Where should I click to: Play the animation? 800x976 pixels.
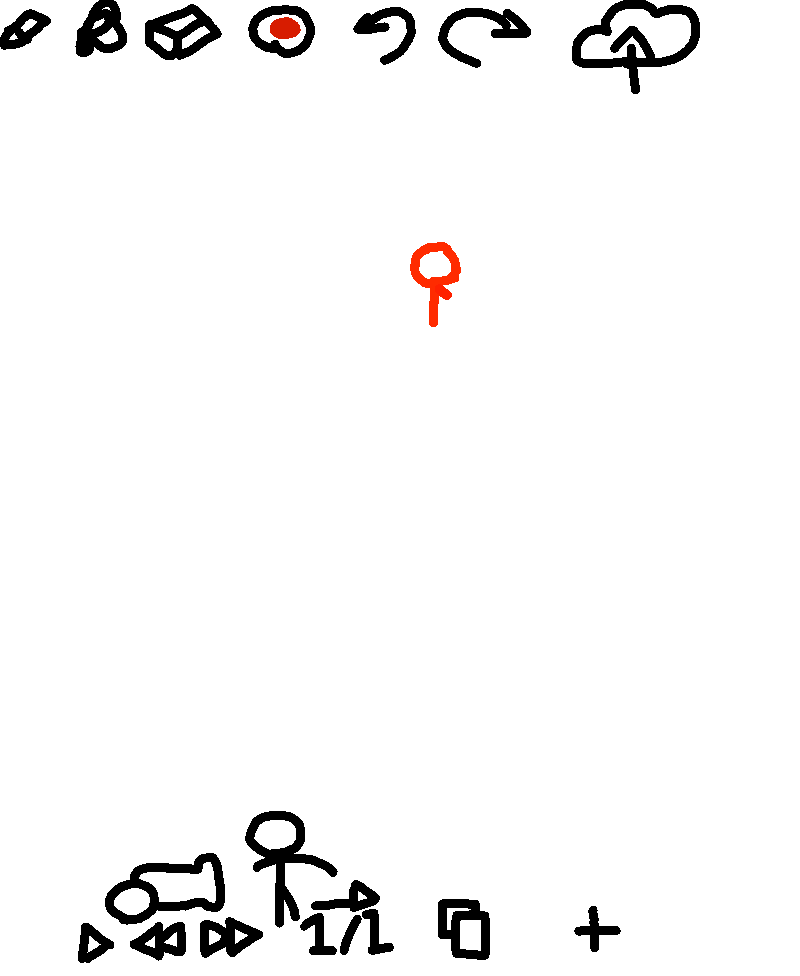tap(95, 943)
